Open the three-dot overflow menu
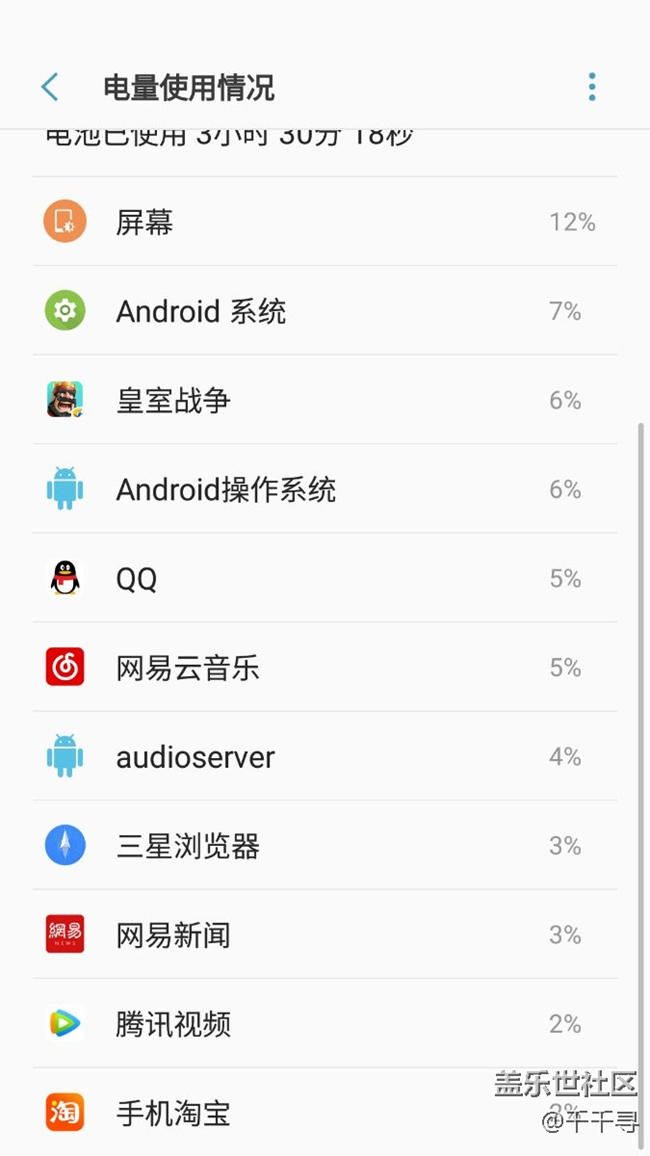The height and width of the screenshot is (1156, 650). pos(592,87)
